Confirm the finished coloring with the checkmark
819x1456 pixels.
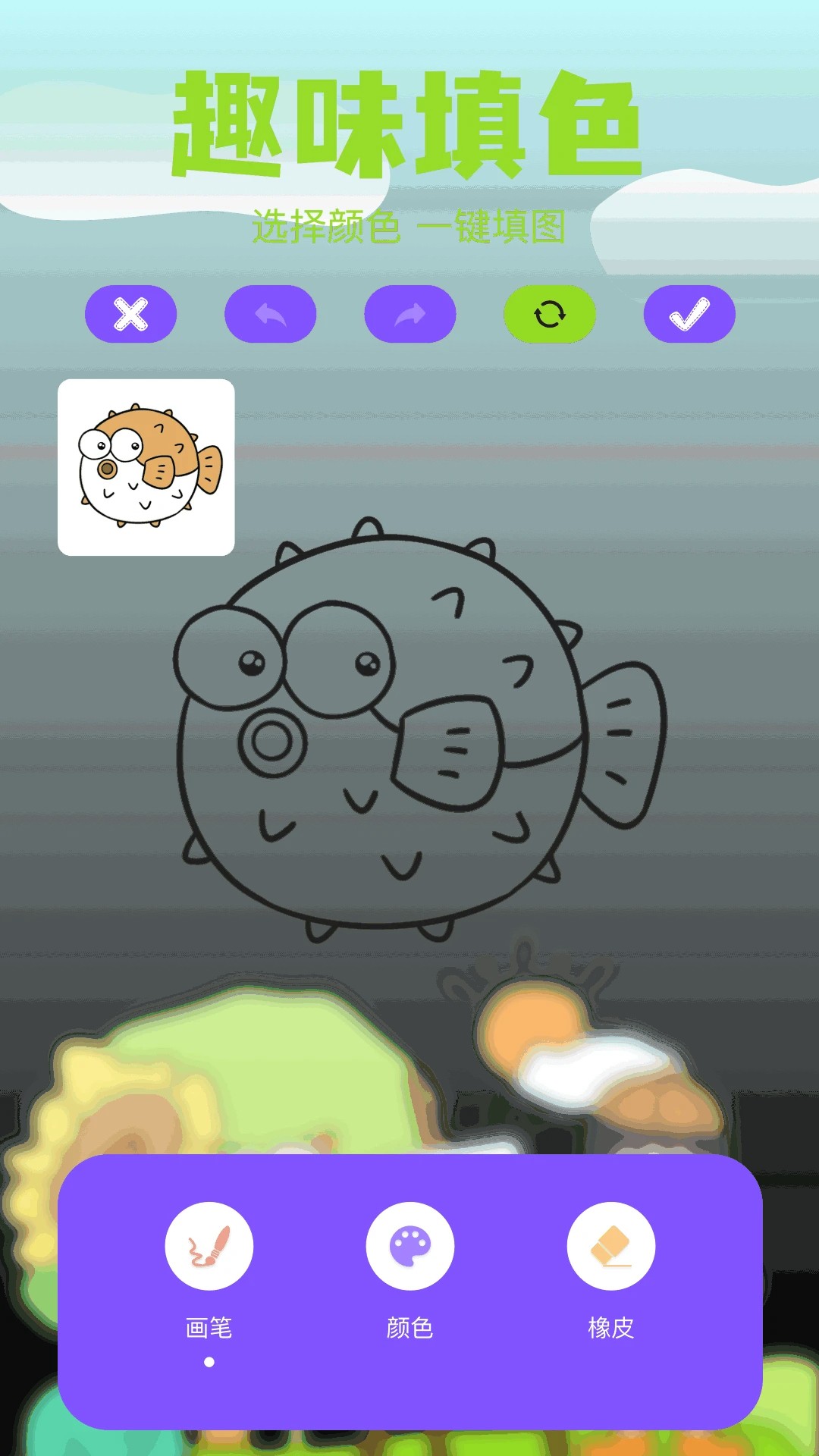click(689, 314)
